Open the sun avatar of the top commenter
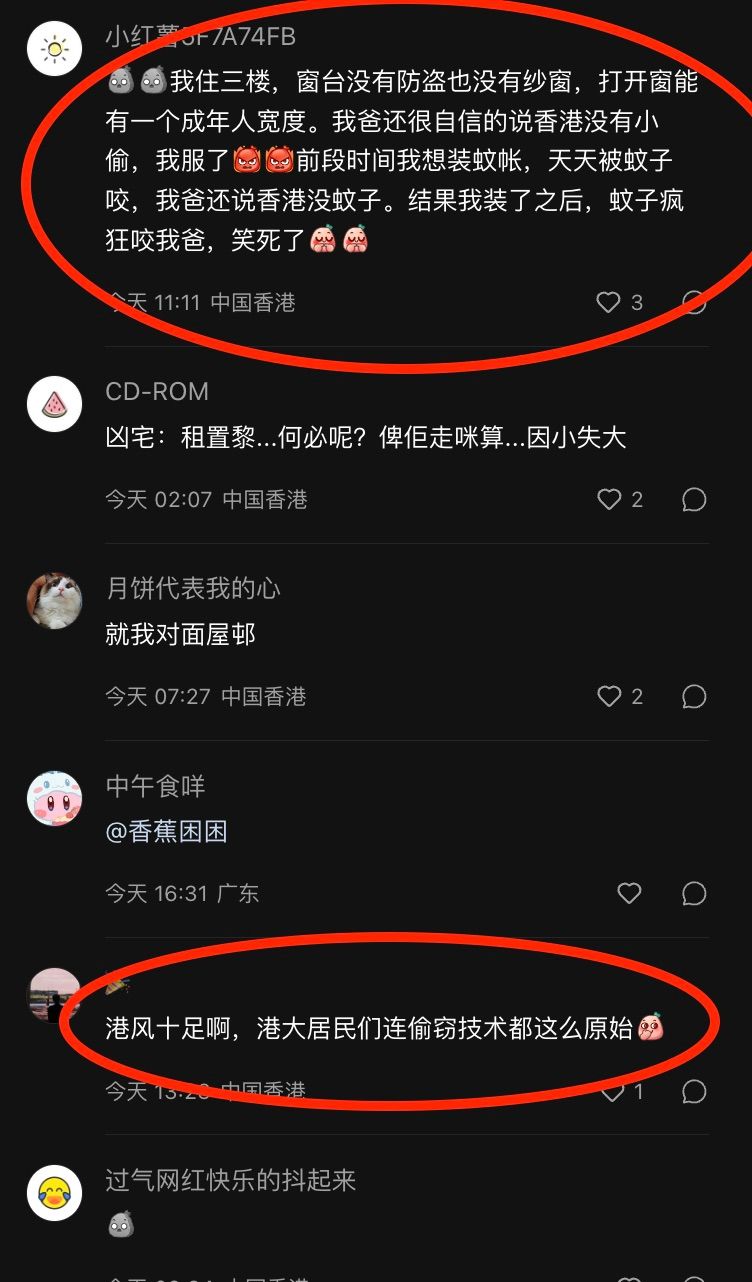752x1282 pixels. click(x=54, y=48)
